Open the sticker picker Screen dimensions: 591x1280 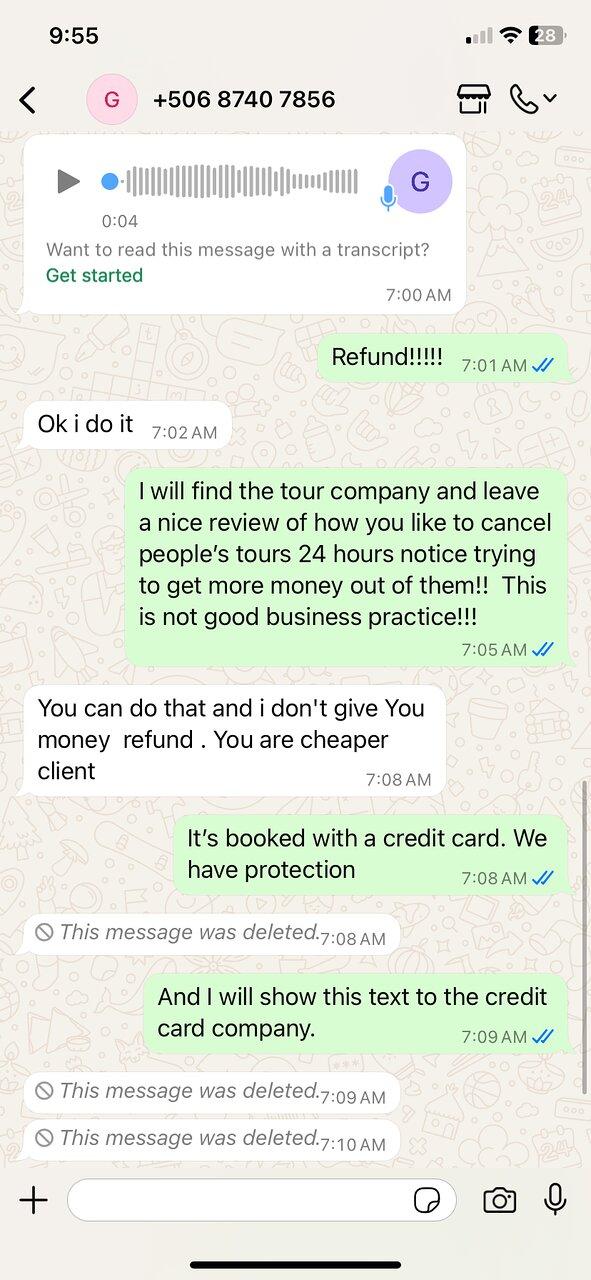[x=427, y=1200]
